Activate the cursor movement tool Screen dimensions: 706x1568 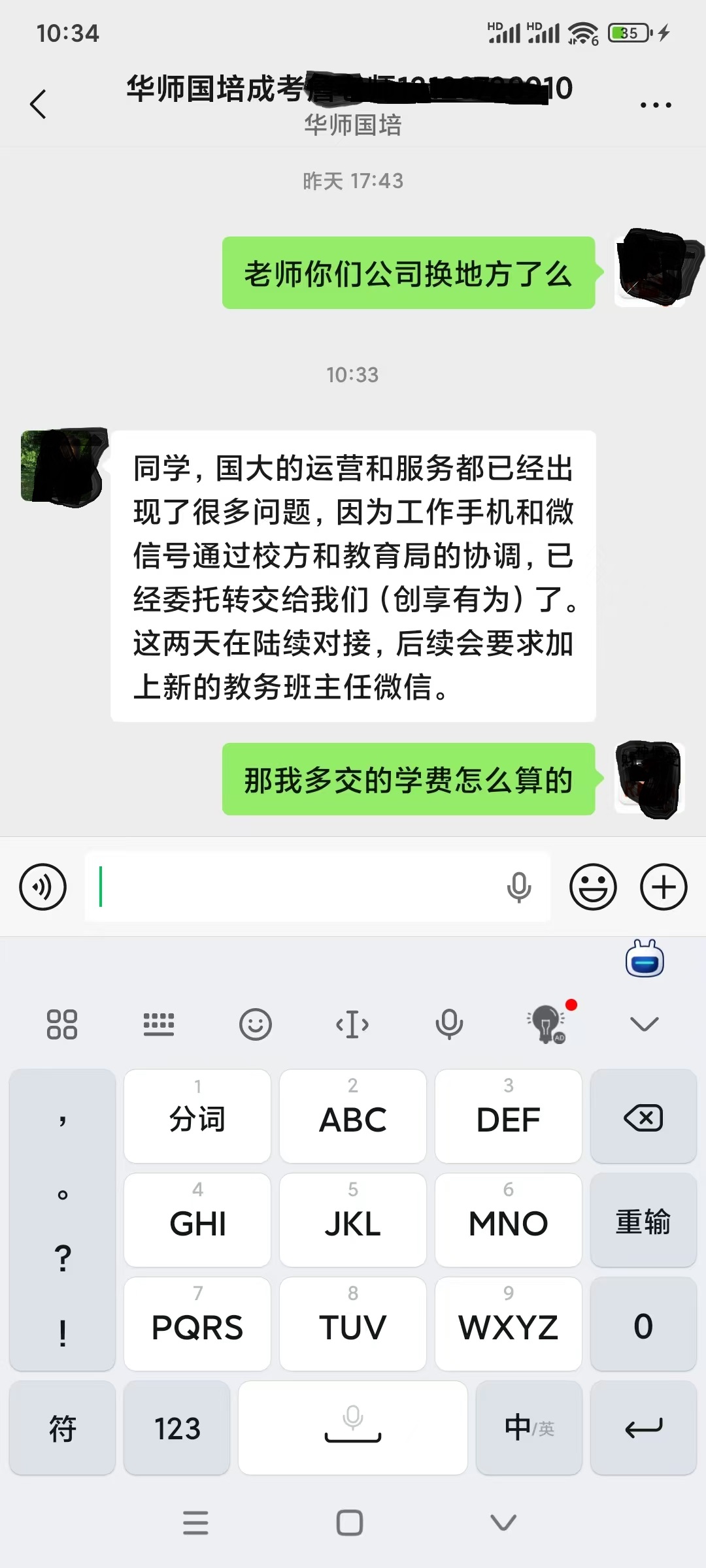352,1024
